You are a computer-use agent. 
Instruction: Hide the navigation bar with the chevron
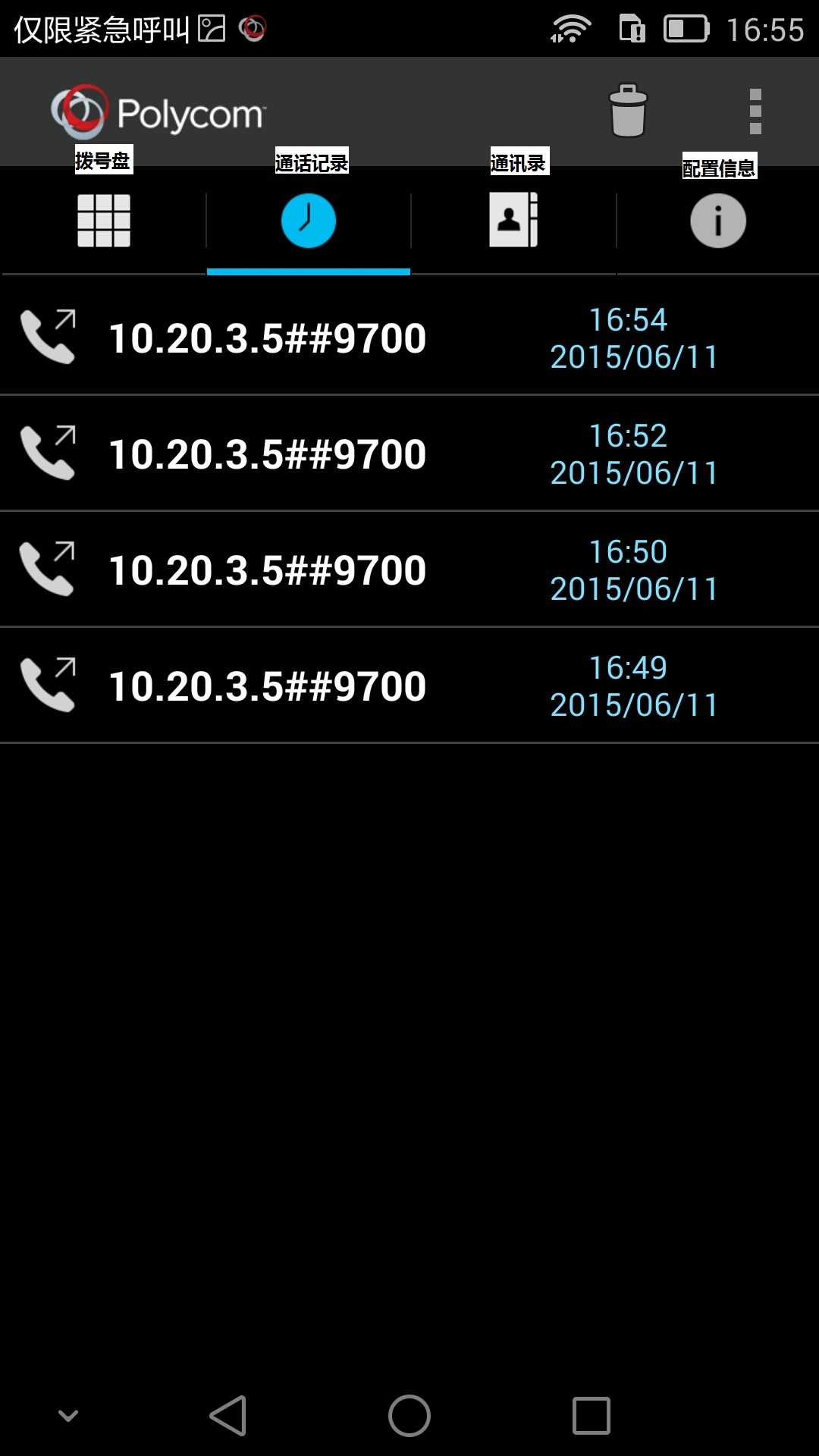pos(68,1416)
